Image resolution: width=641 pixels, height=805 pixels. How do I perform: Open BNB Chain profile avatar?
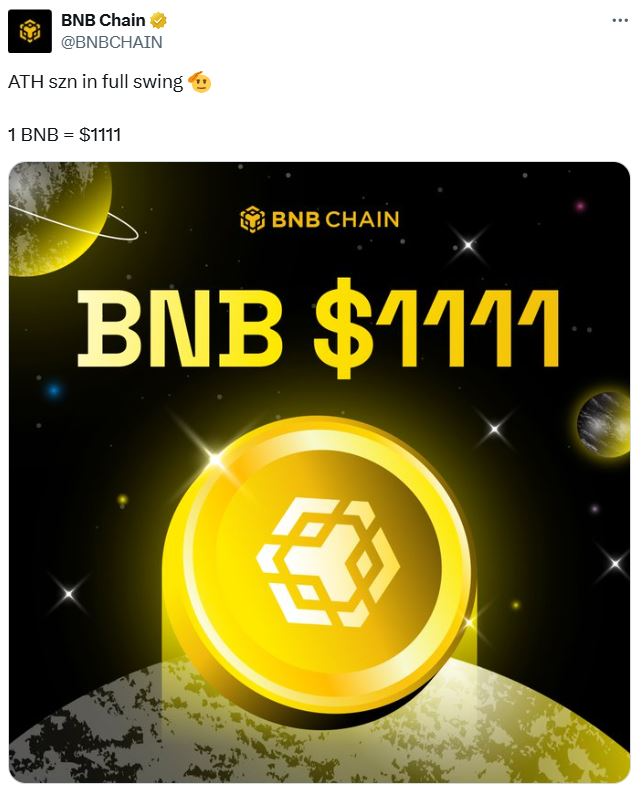[29, 31]
